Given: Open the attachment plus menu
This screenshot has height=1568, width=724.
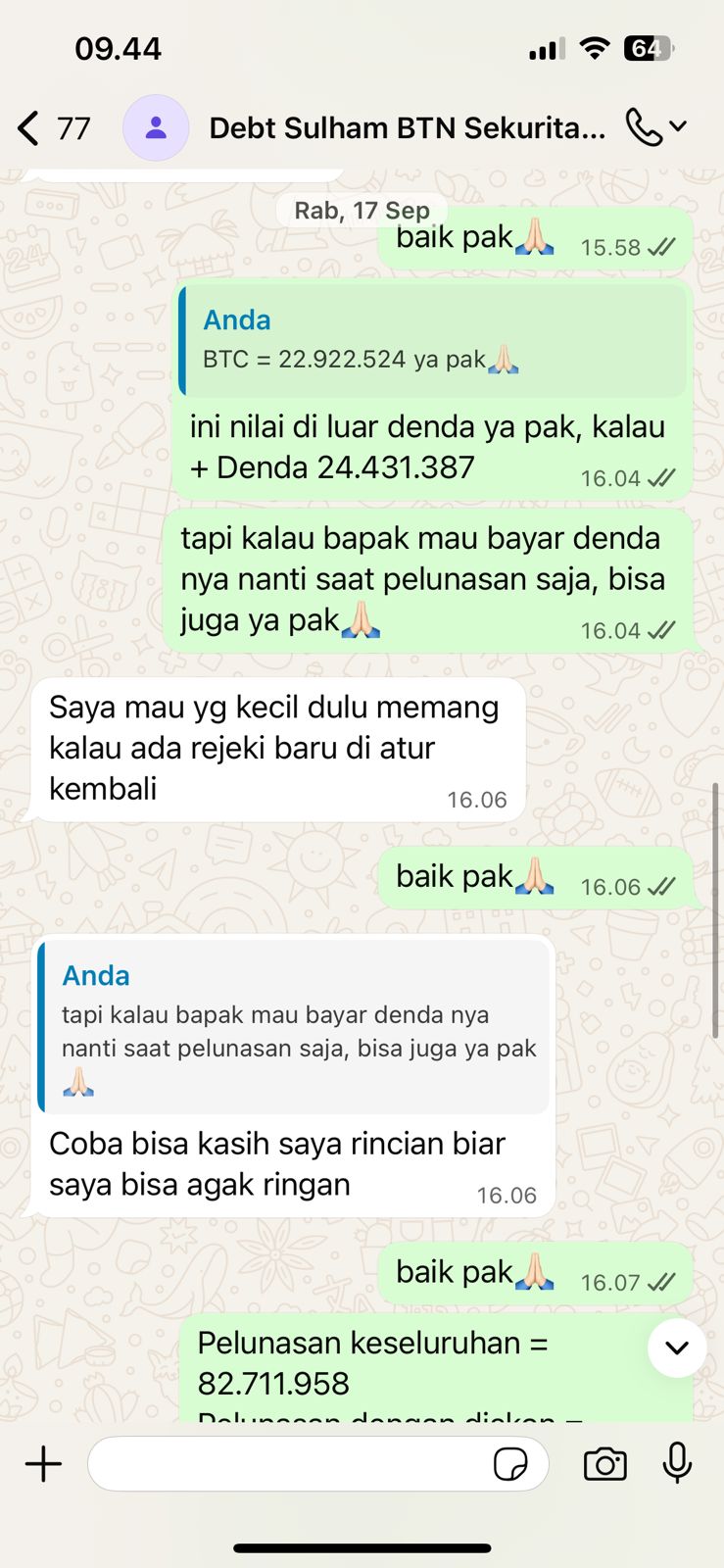Looking at the screenshot, I should pyautogui.click(x=43, y=1464).
